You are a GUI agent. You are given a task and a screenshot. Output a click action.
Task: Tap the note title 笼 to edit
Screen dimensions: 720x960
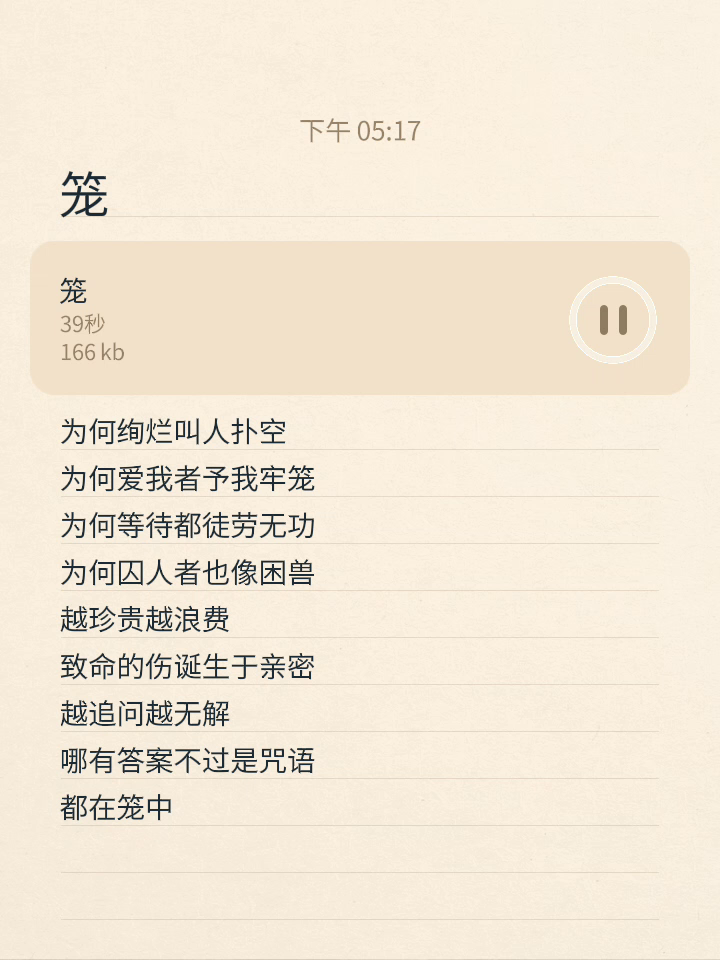pos(85,194)
